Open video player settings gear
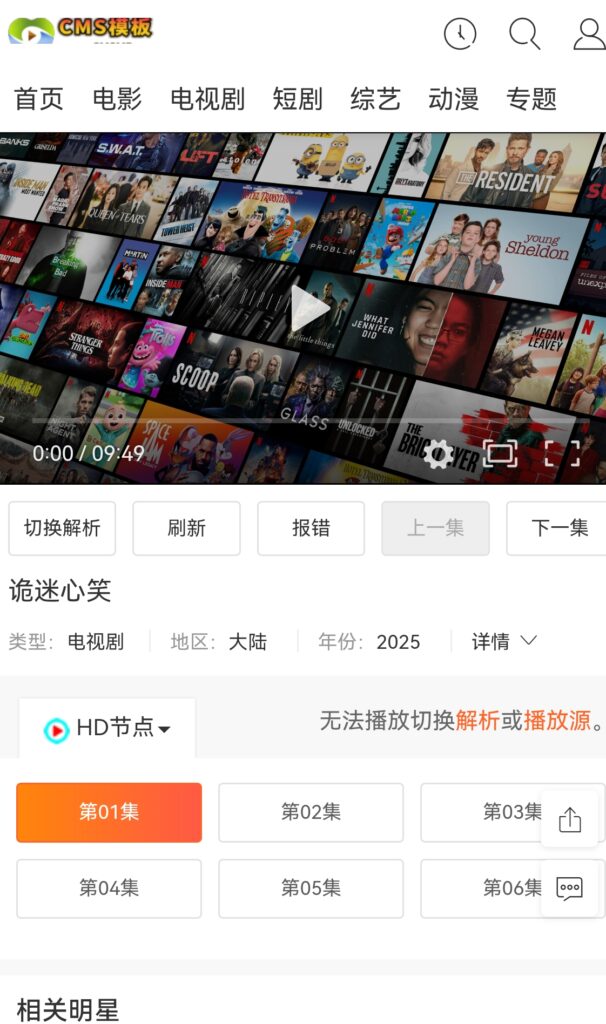The width and height of the screenshot is (606, 1024). pos(438,454)
